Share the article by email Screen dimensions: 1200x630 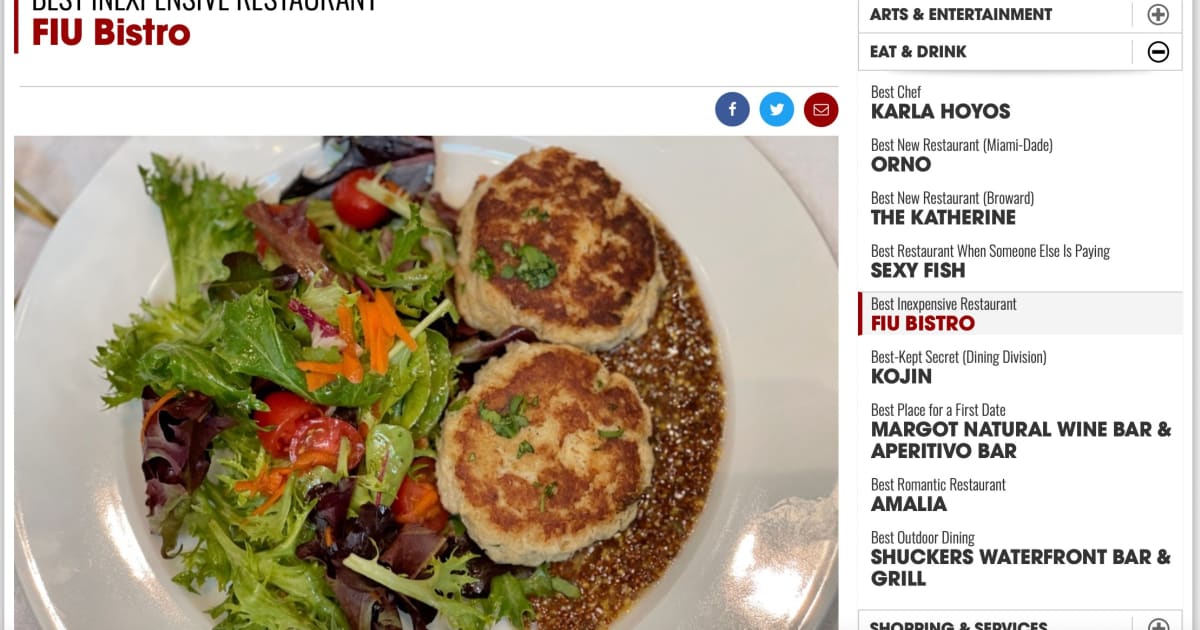820,109
